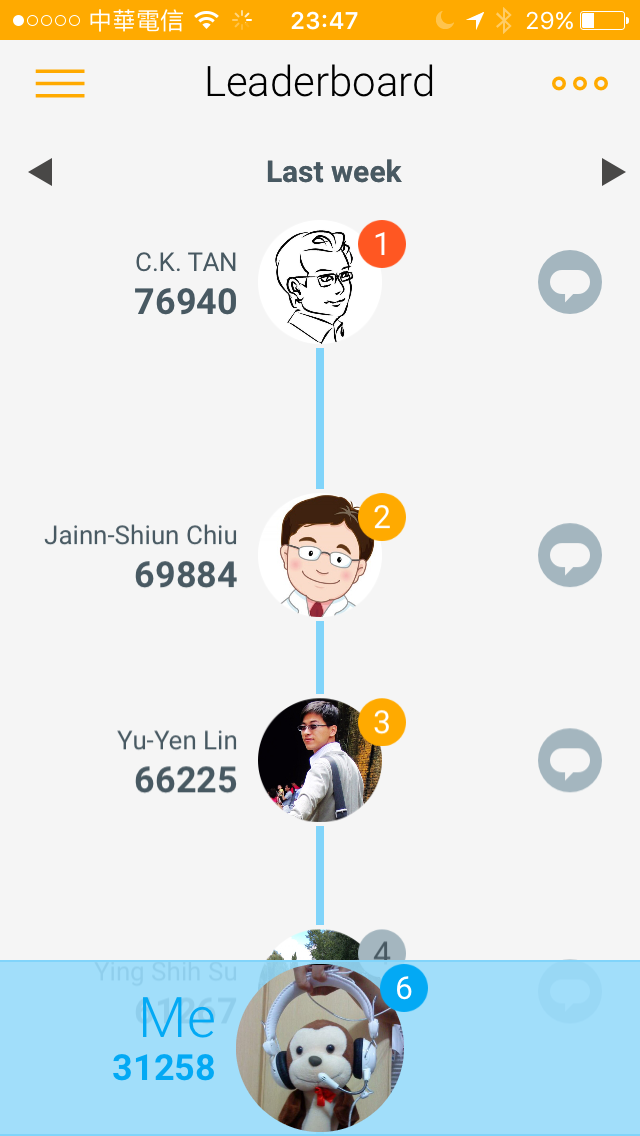The width and height of the screenshot is (640, 1136).
Task: Tap the chat bubble beside Yu-Yen Lin
Action: [570, 760]
